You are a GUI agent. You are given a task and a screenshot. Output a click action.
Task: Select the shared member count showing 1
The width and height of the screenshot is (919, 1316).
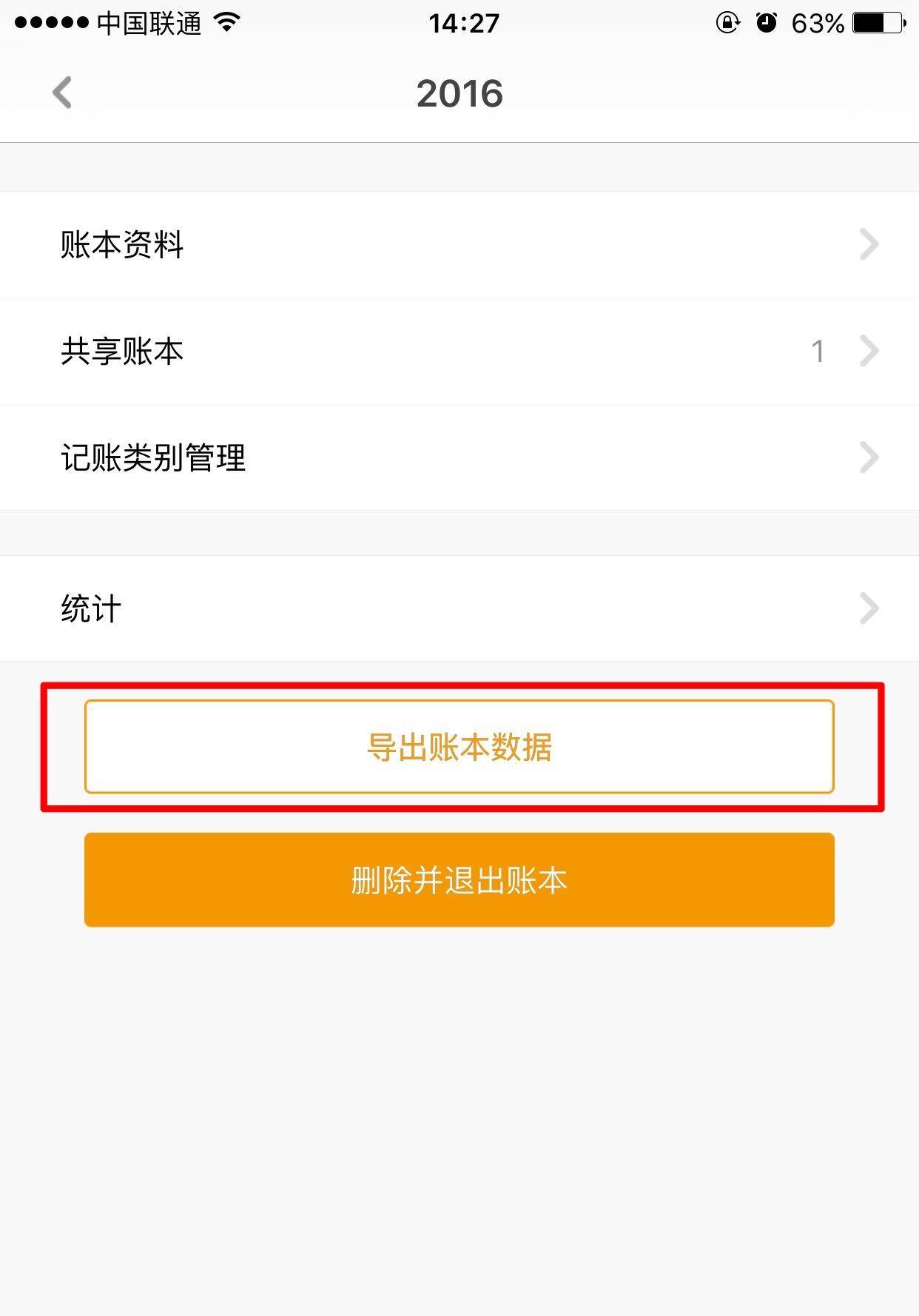tap(818, 352)
